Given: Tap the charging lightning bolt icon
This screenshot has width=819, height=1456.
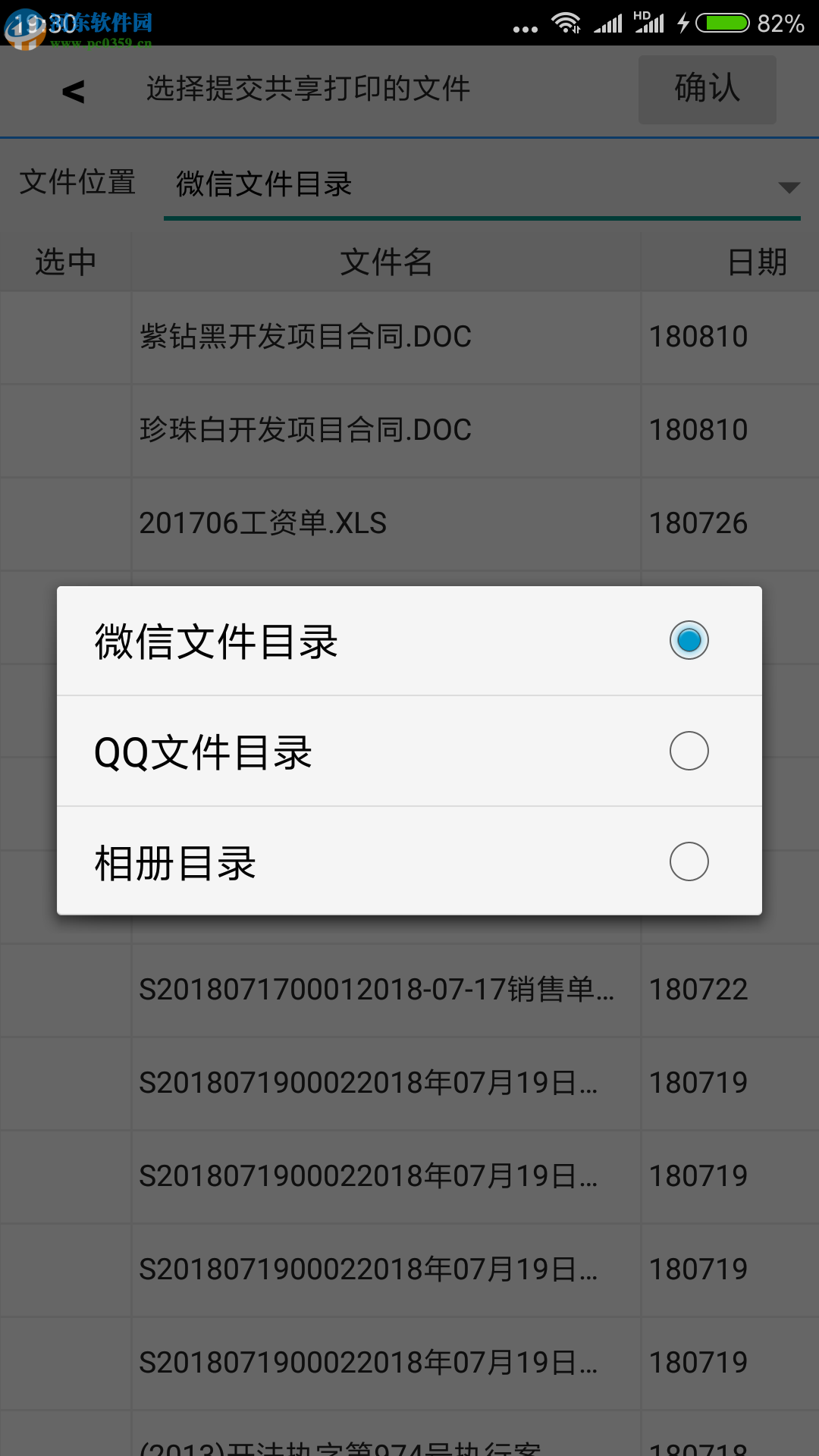Looking at the screenshot, I should [685, 23].
